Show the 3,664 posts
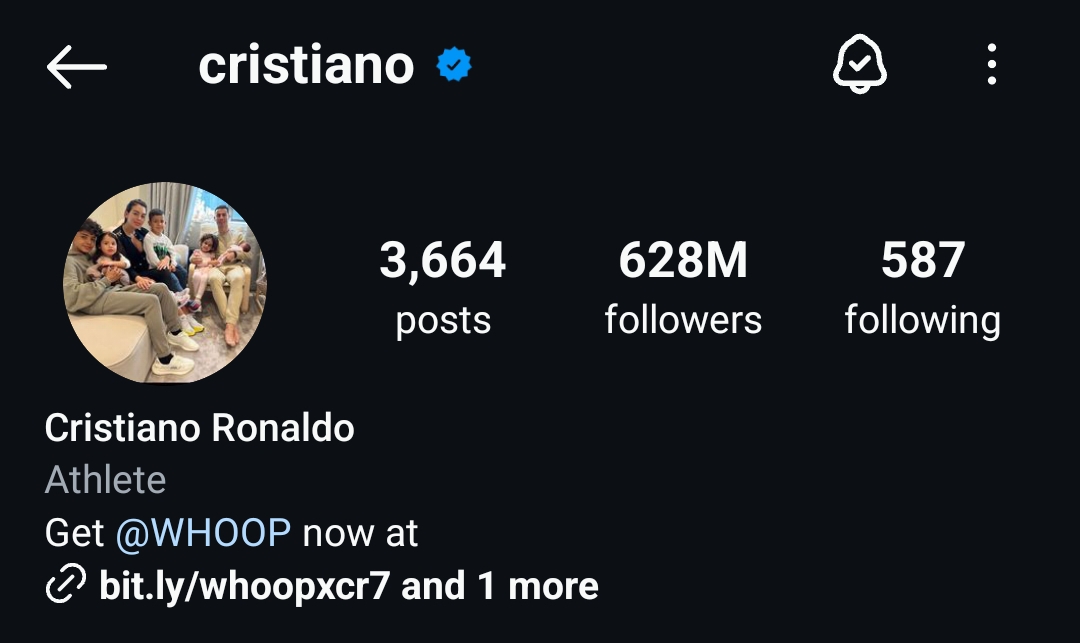The width and height of the screenshot is (1080, 643). 442,287
